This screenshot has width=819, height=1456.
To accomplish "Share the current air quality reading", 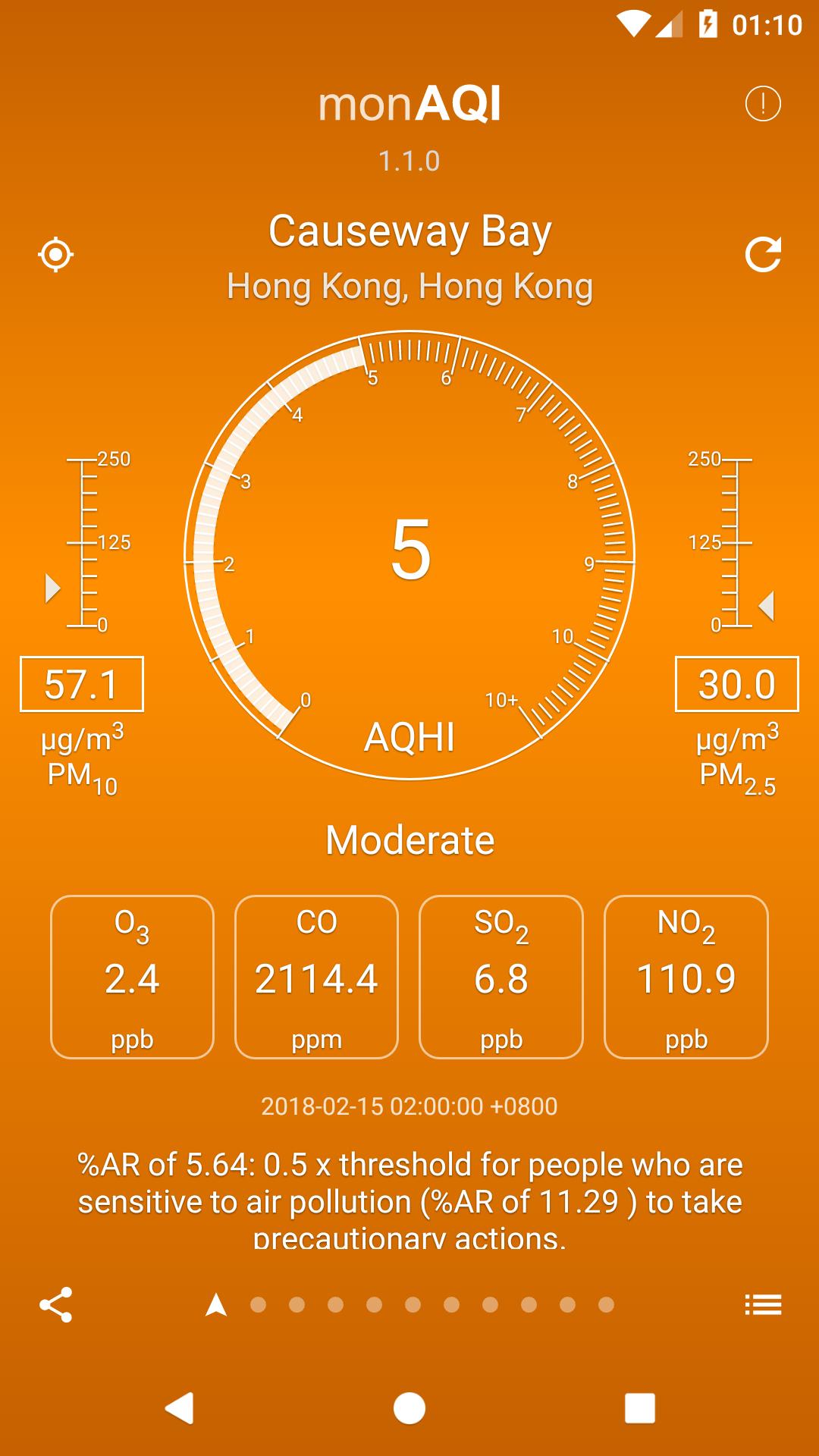I will pos(56,1304).
